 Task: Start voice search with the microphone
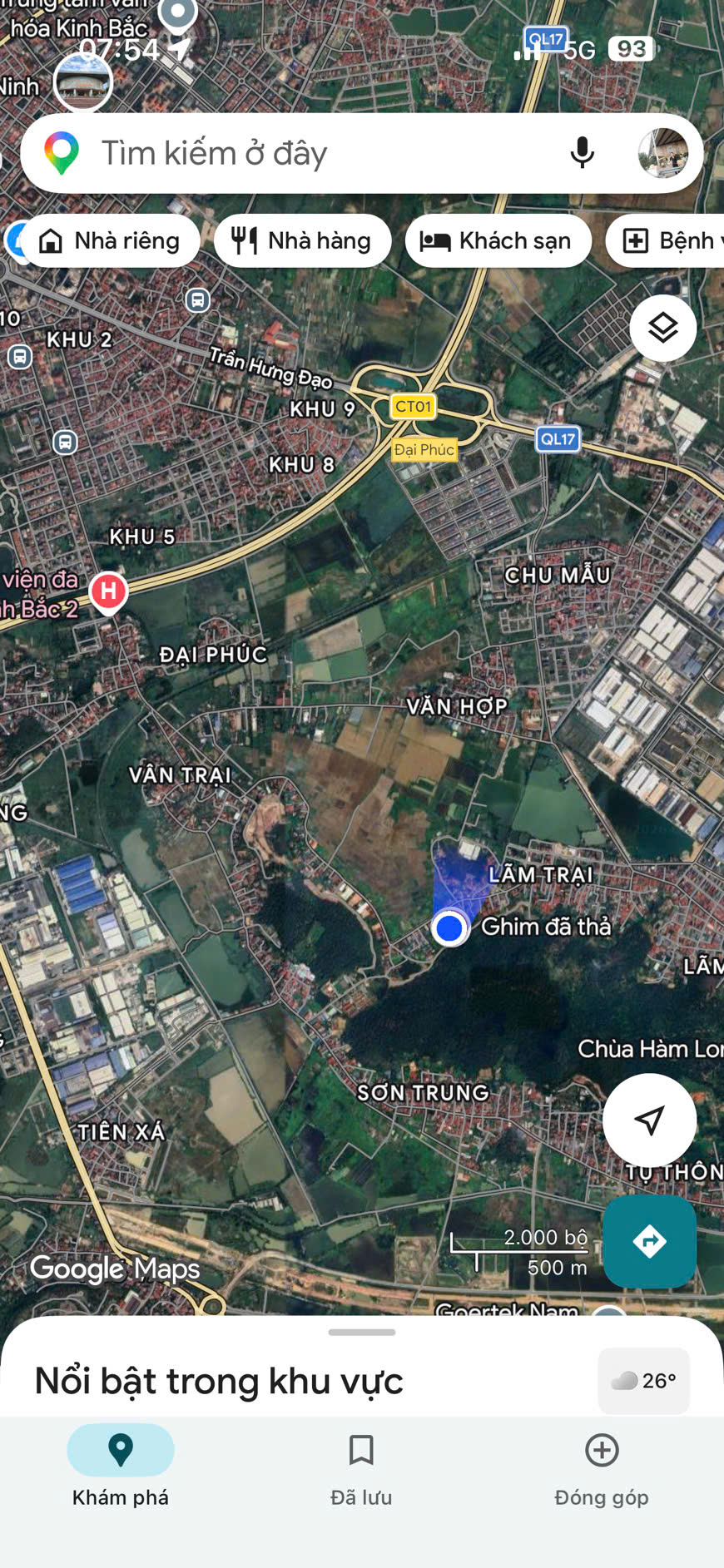click(582, 153)
